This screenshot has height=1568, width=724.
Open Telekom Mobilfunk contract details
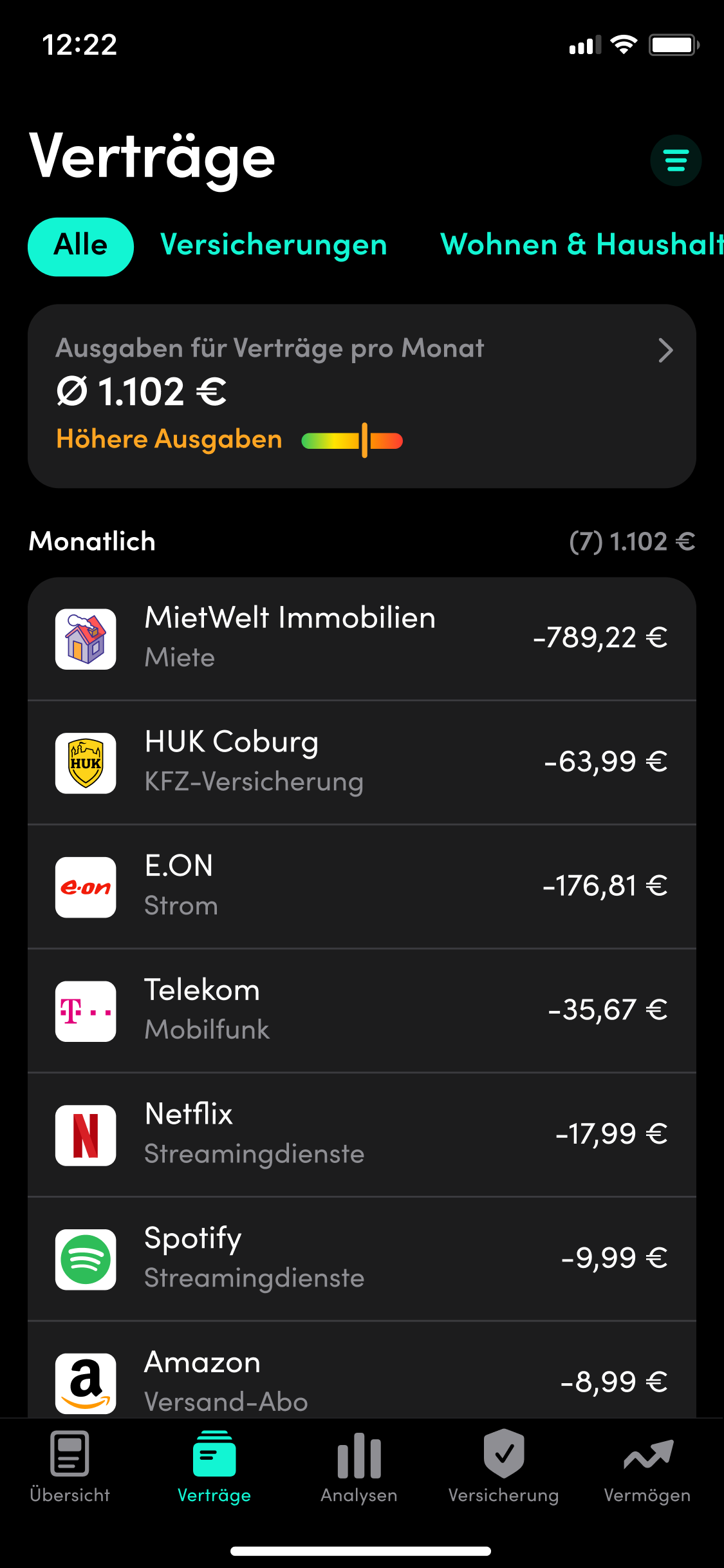(362, 1011)
